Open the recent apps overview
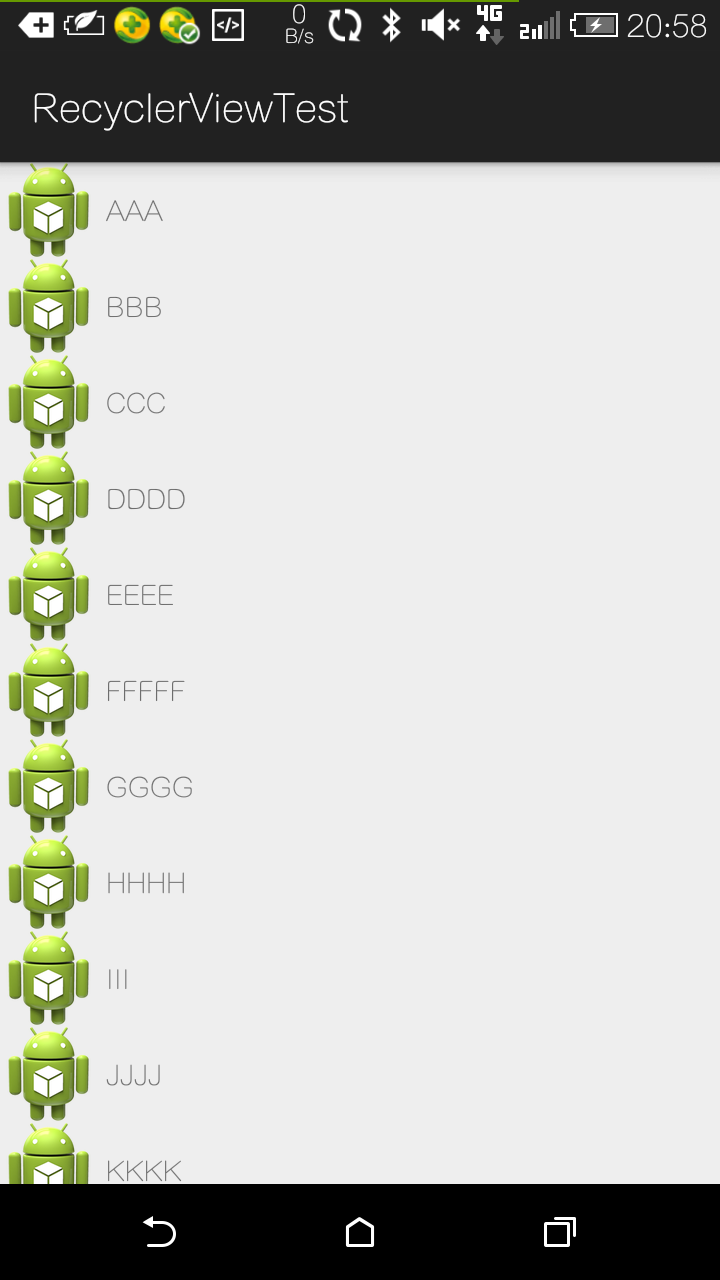 pos(559,1232)
